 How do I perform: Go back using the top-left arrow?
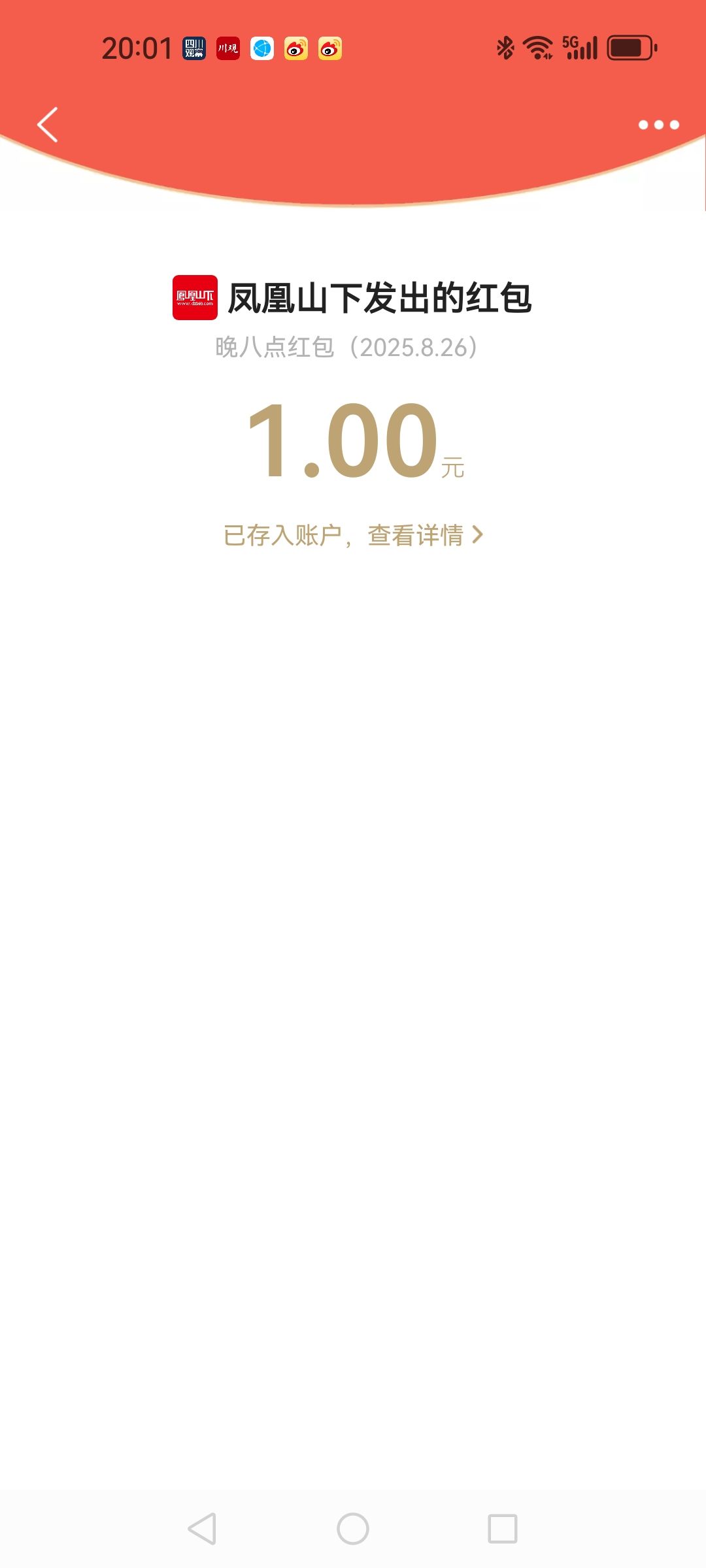[x=48, y=124]
